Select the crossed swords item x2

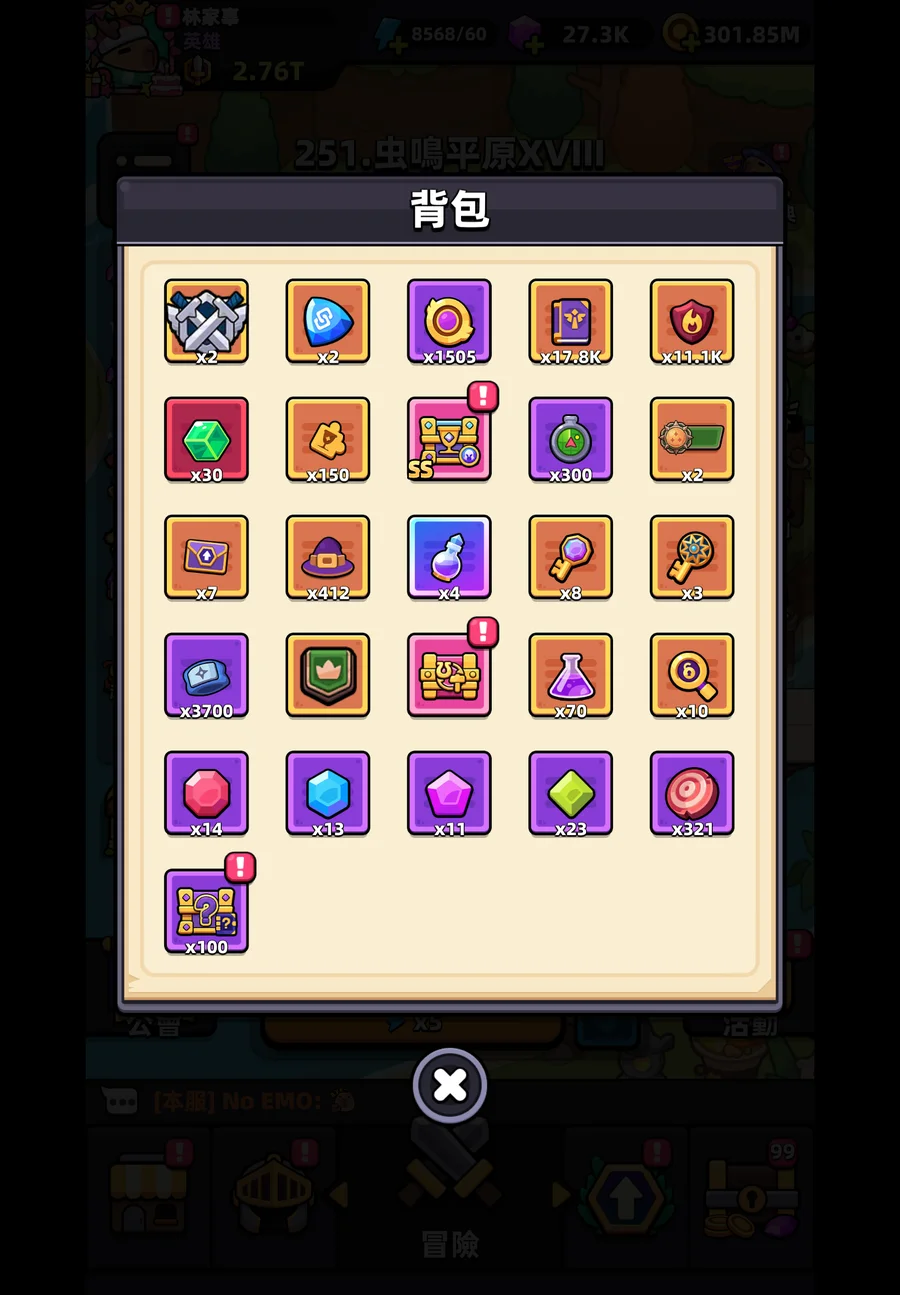206,320
